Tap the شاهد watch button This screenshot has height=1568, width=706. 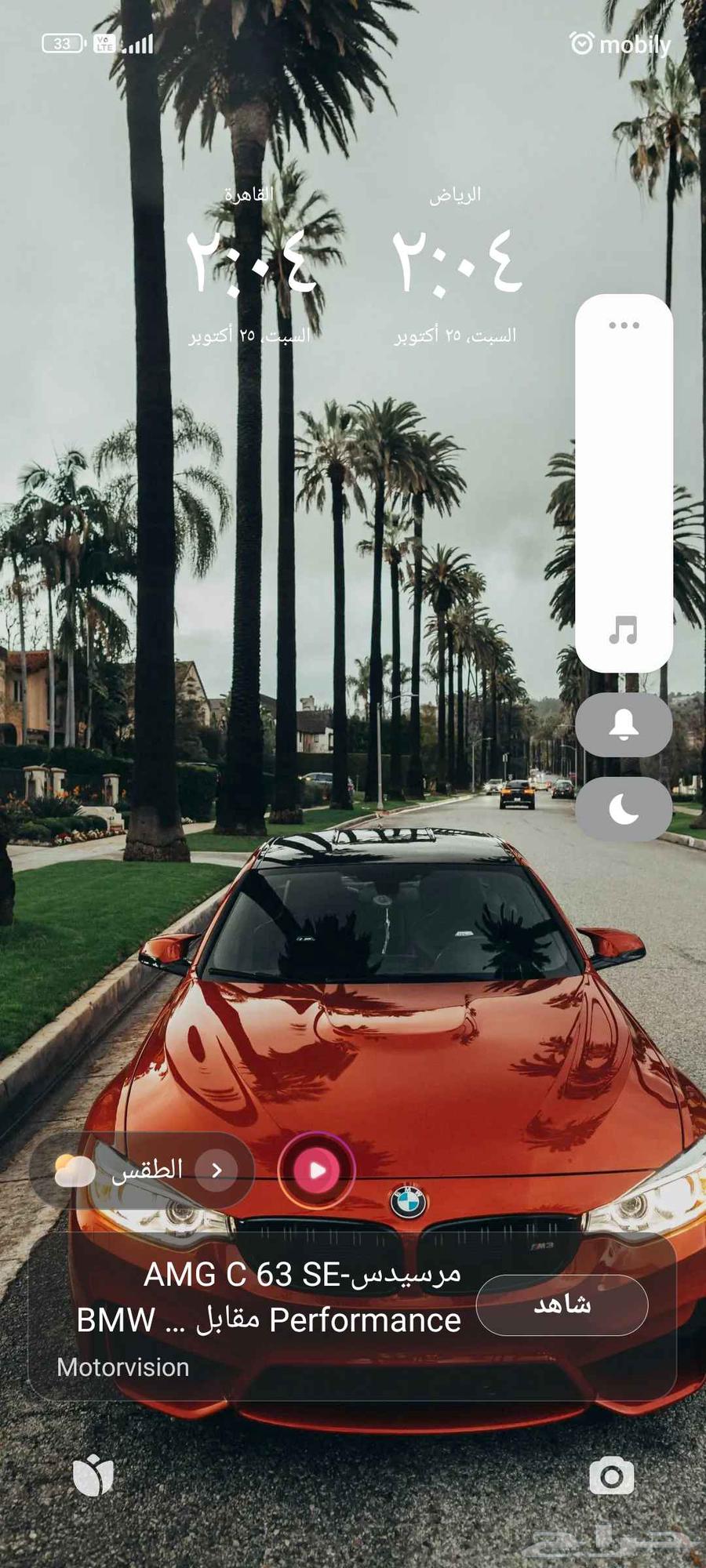[562, 1305]
